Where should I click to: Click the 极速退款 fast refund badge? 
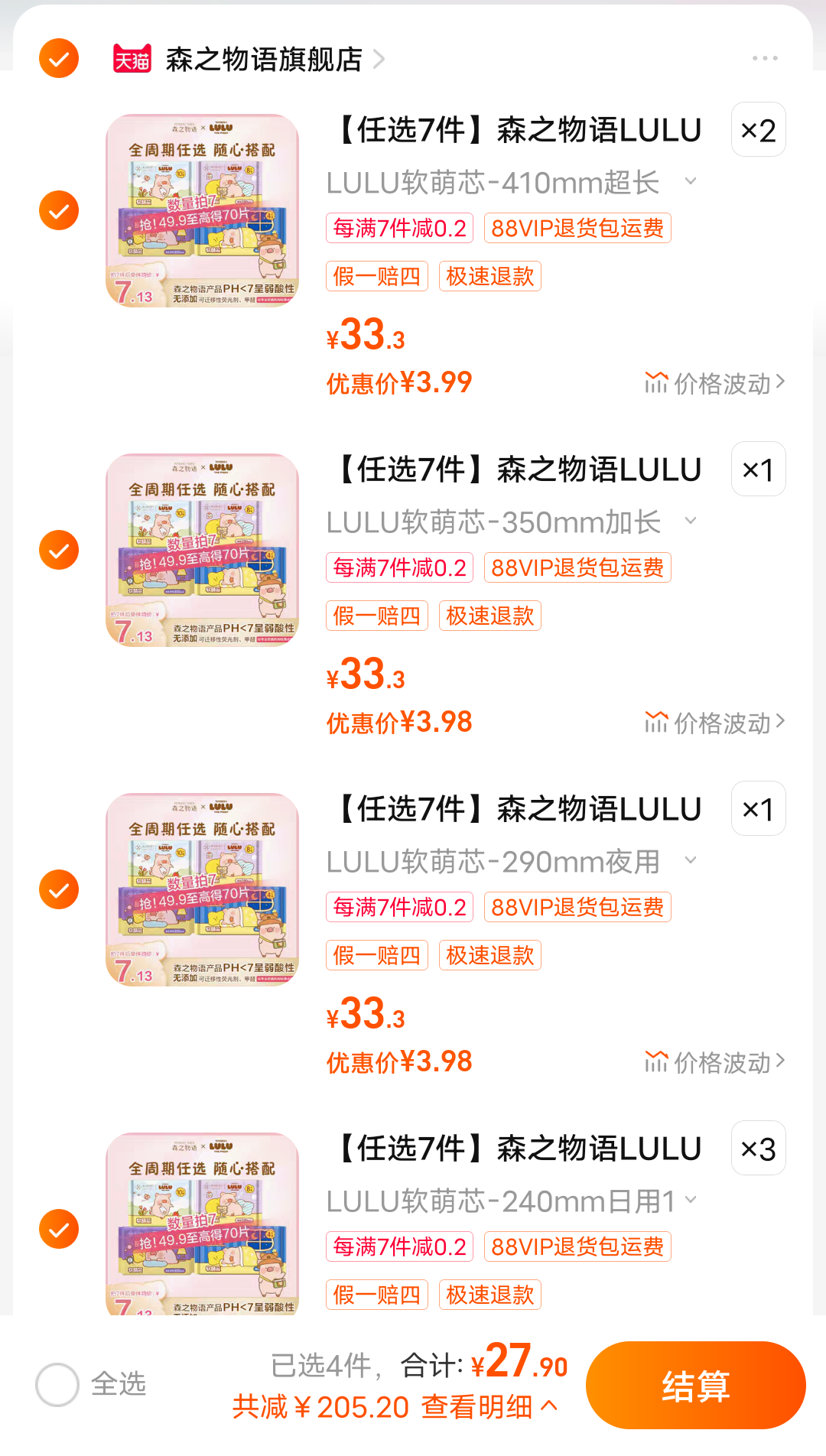point(489,276)
